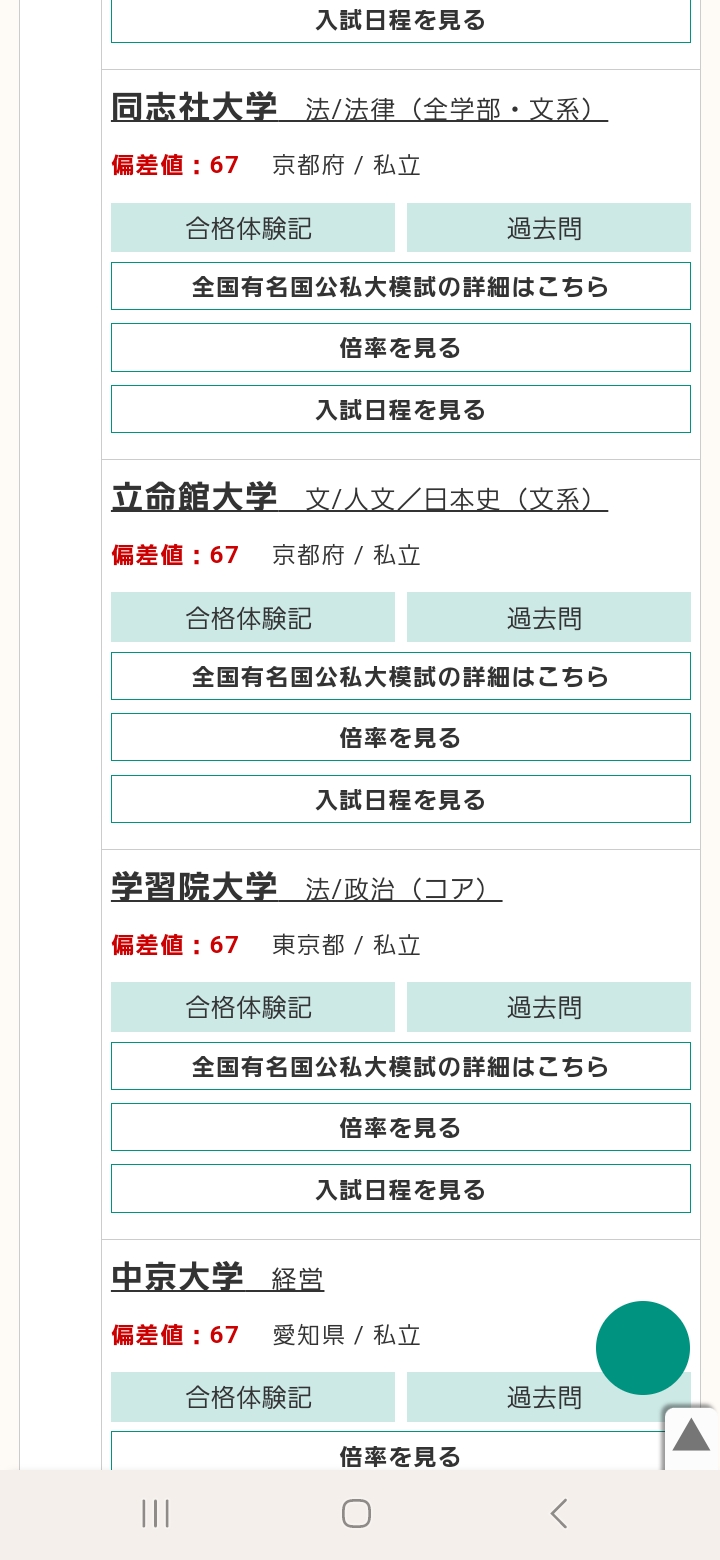720x1560 pixels.
Task: Check 入試日程を見る for 立命館大学
Action: (400, 800)
